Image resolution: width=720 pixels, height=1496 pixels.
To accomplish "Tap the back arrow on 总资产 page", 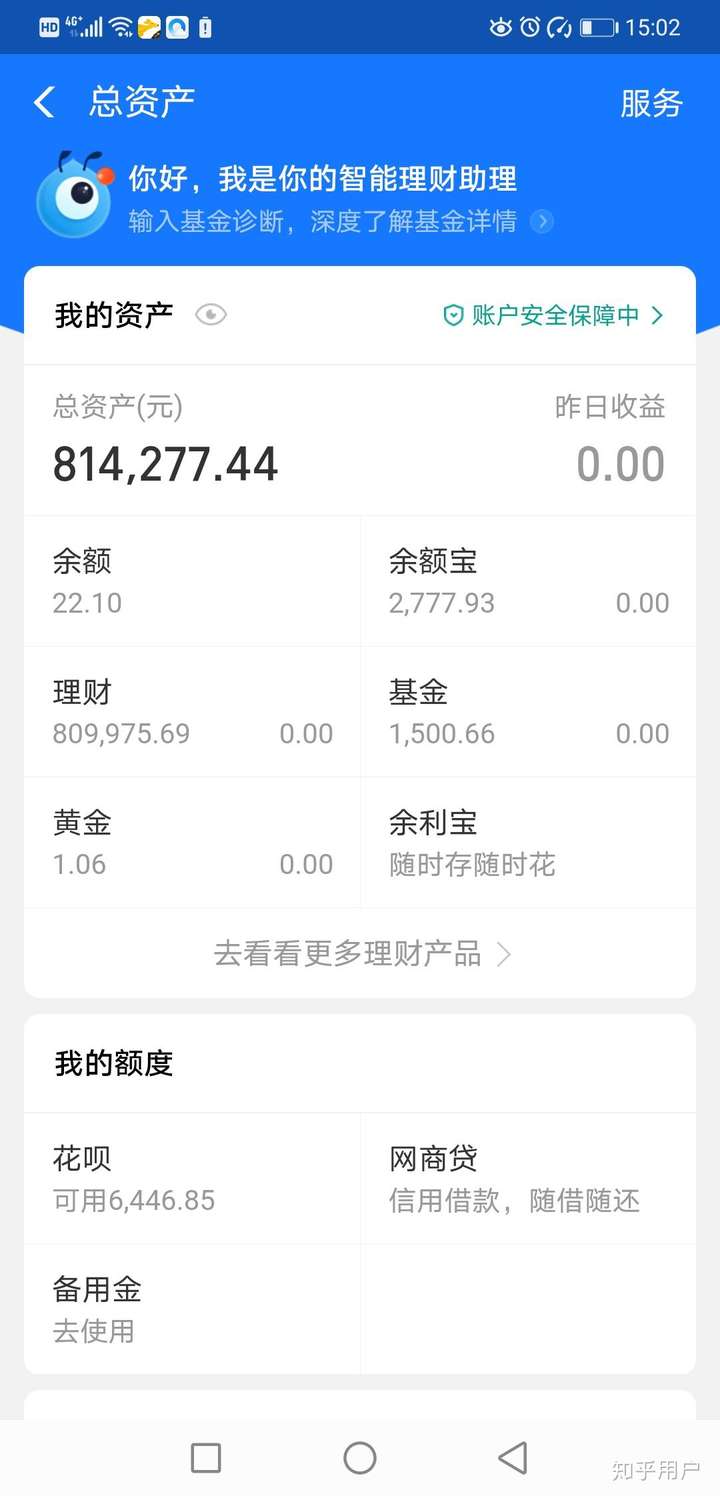I will pyautogui.click(x=42, y=101).
